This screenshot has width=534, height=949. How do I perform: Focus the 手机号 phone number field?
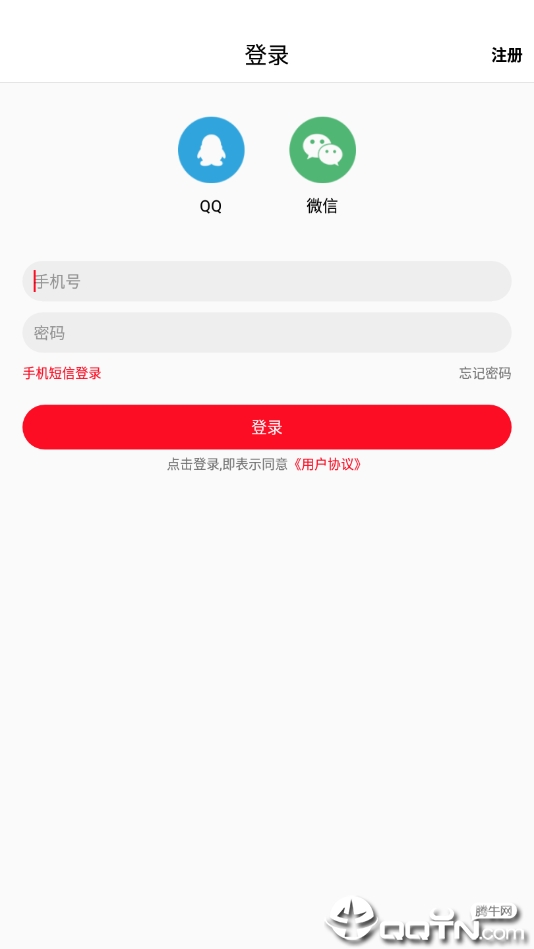pyautogui.click(x=267, y=281)
